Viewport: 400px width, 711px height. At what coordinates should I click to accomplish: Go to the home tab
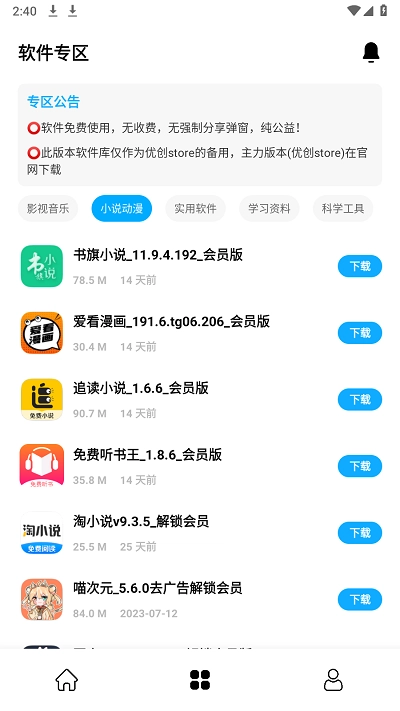[x=67, y=680]
